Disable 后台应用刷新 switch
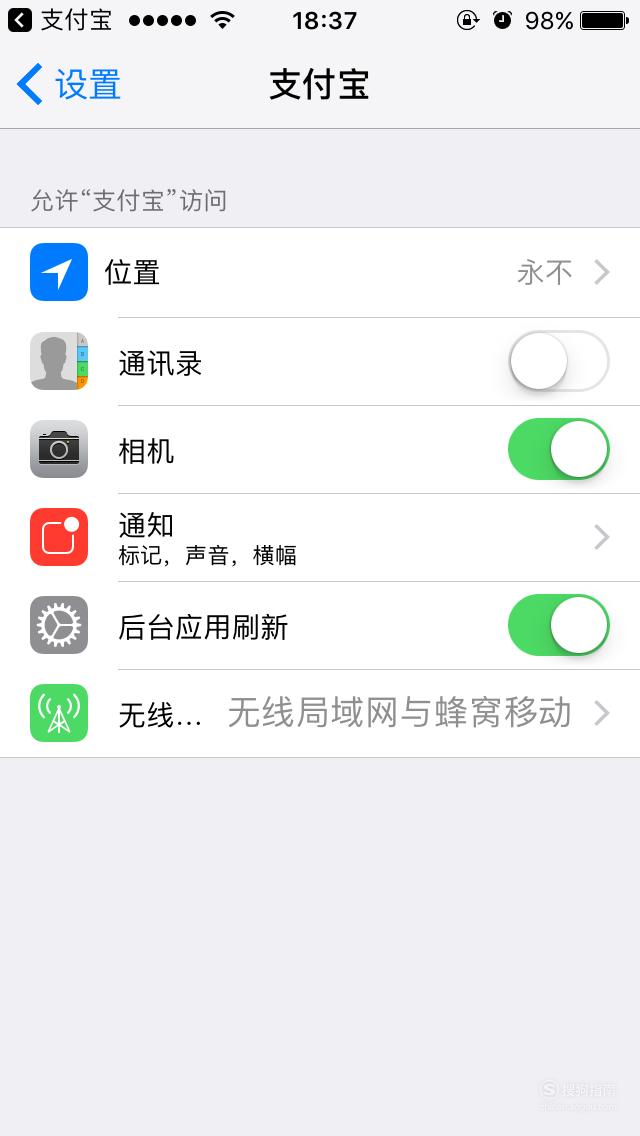Viewport: 640px width, 1136px height. pos(559,625)
